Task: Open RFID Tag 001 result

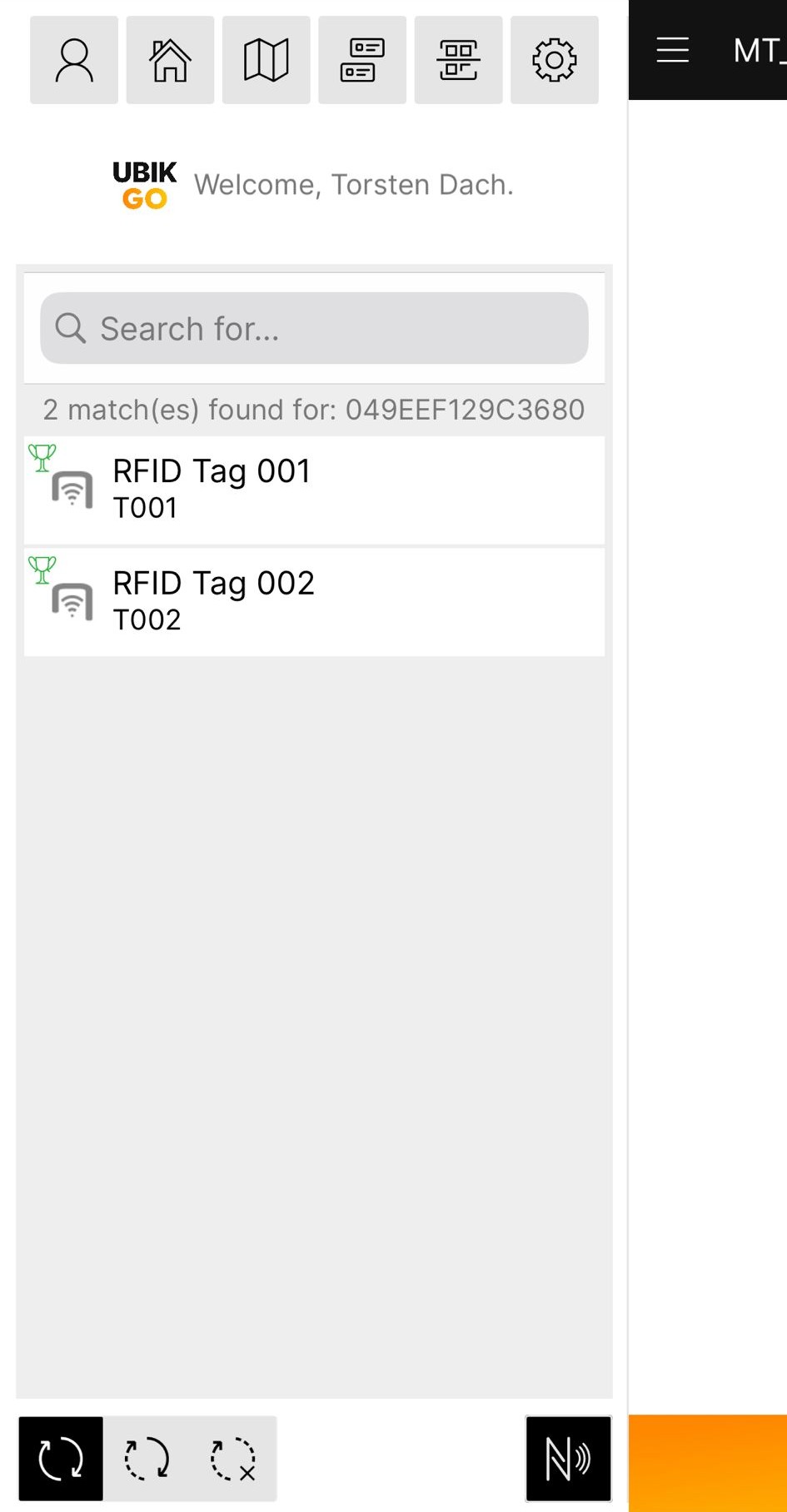Action: (x=314, y=490)
